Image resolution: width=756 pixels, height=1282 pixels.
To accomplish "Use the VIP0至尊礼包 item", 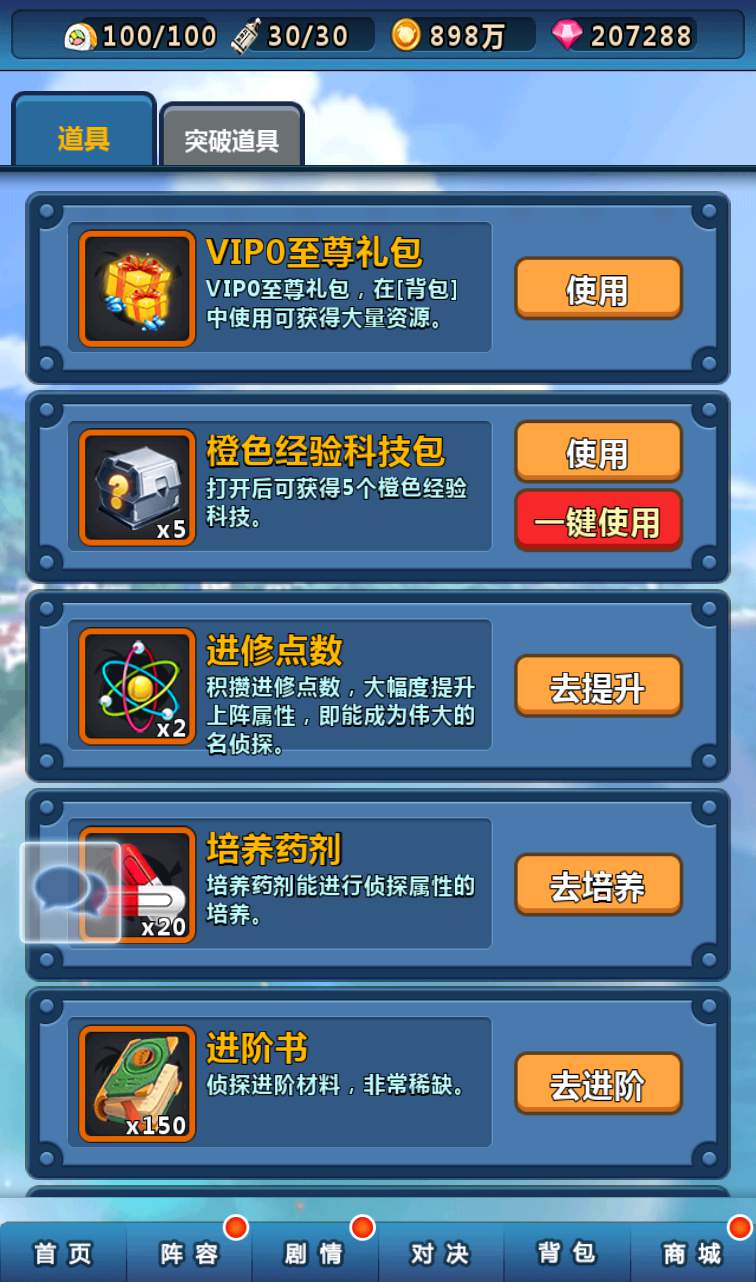I will click(598, 289).
